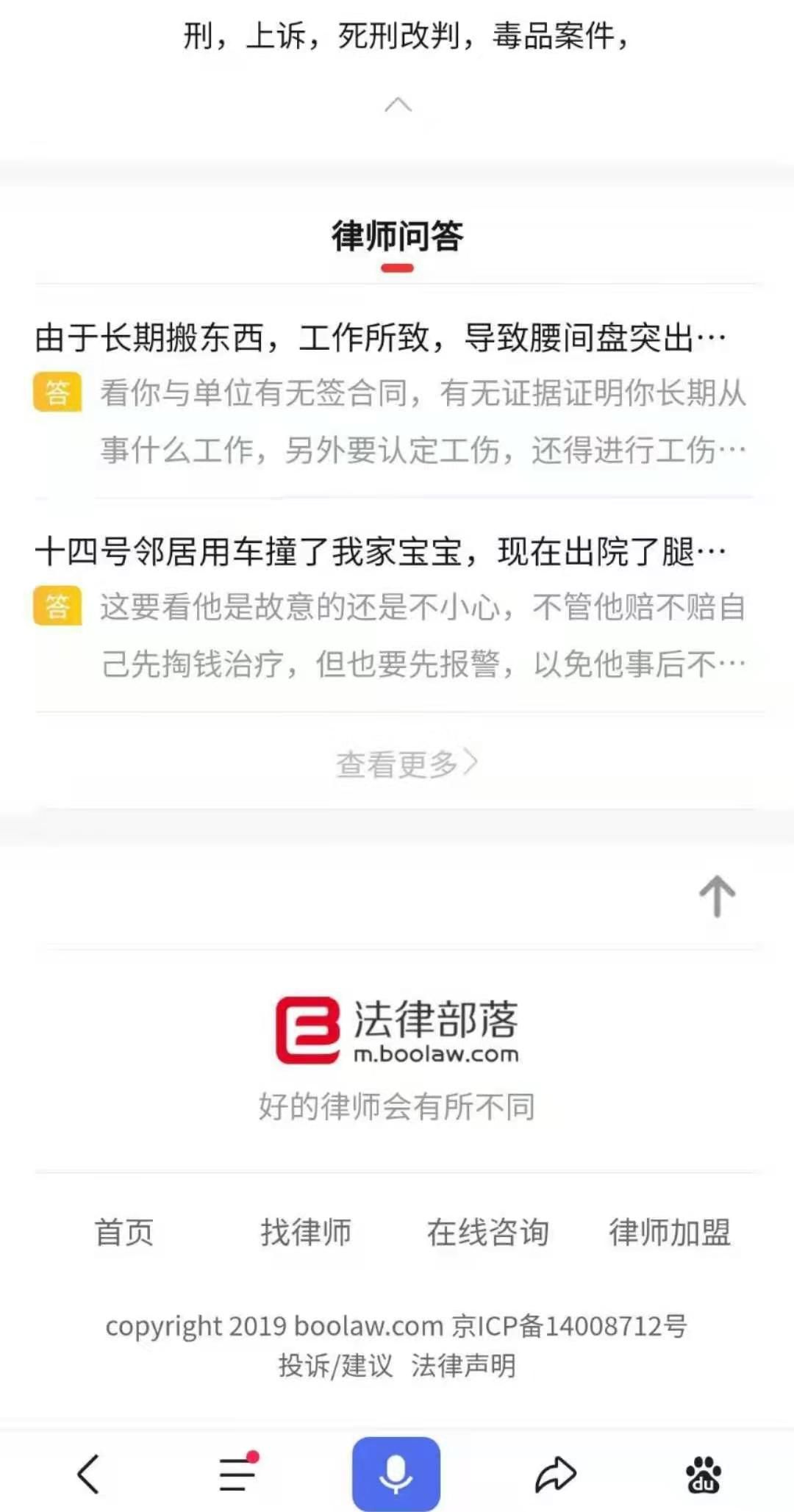Open the question about 邻居用车撞了我家宝宝
Viewport: 794px width, 1512px height.
pyautogui.click(x=381, y=552)
